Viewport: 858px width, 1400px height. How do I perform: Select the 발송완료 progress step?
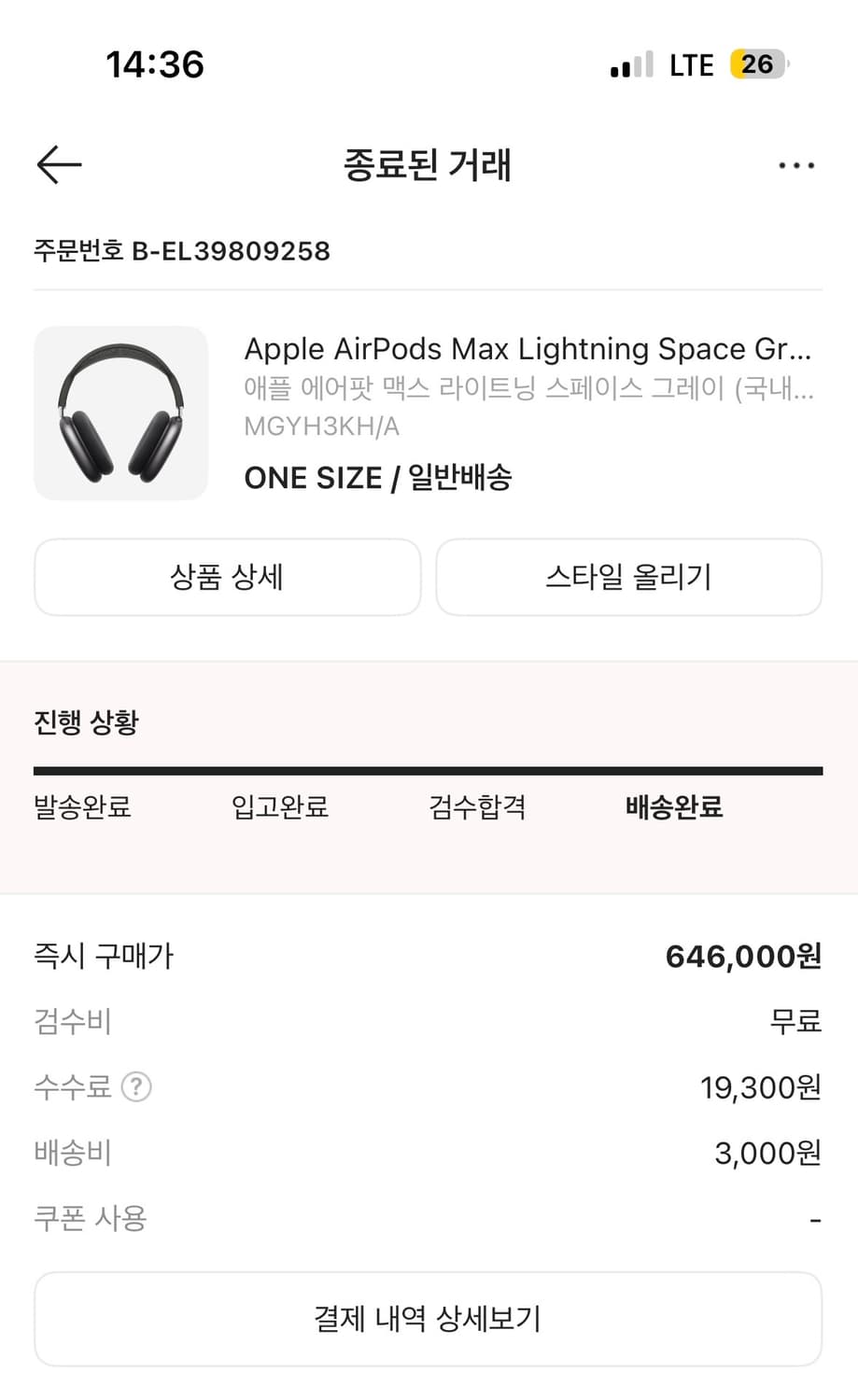83,807
